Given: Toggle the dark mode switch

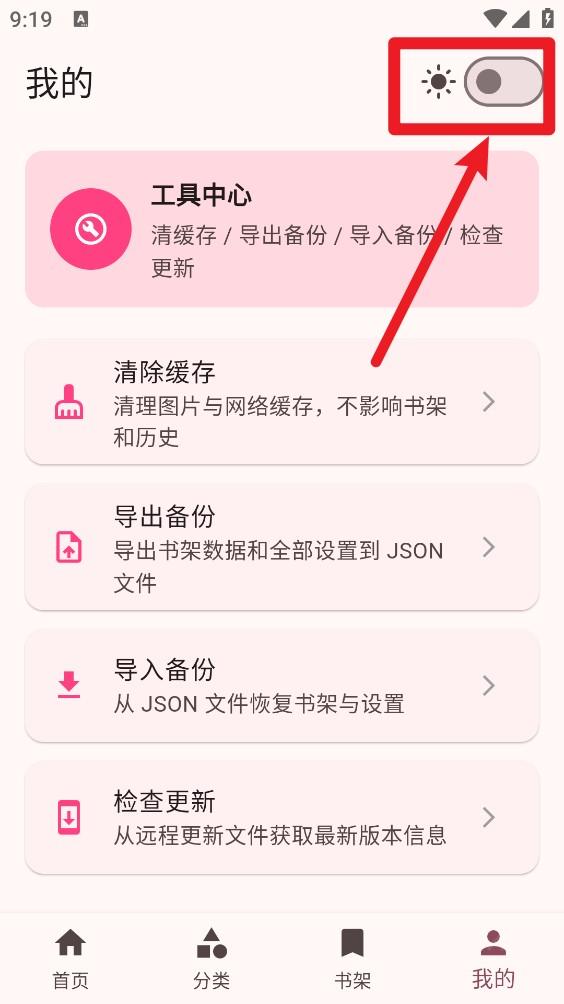Looking at the screenshot, I should coord(503,82).
